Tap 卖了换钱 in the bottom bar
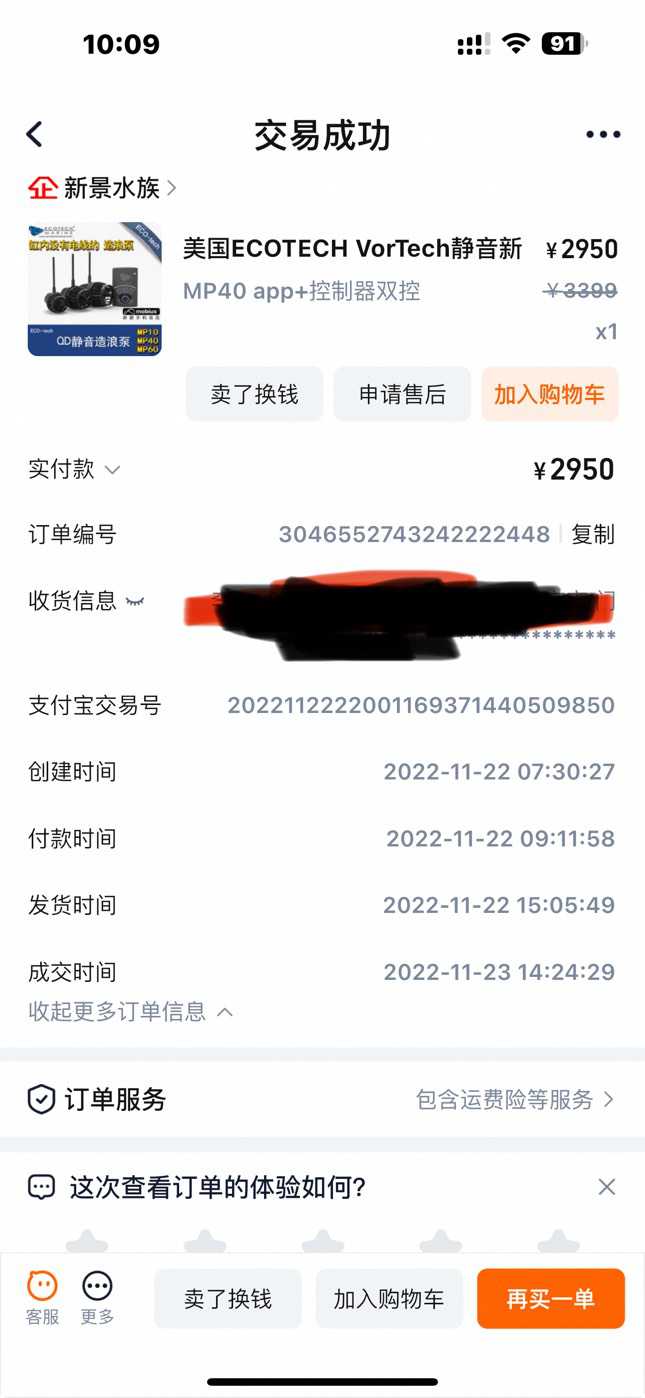Viewport: 645px width, 1398px height. [x=228, y=1299]
